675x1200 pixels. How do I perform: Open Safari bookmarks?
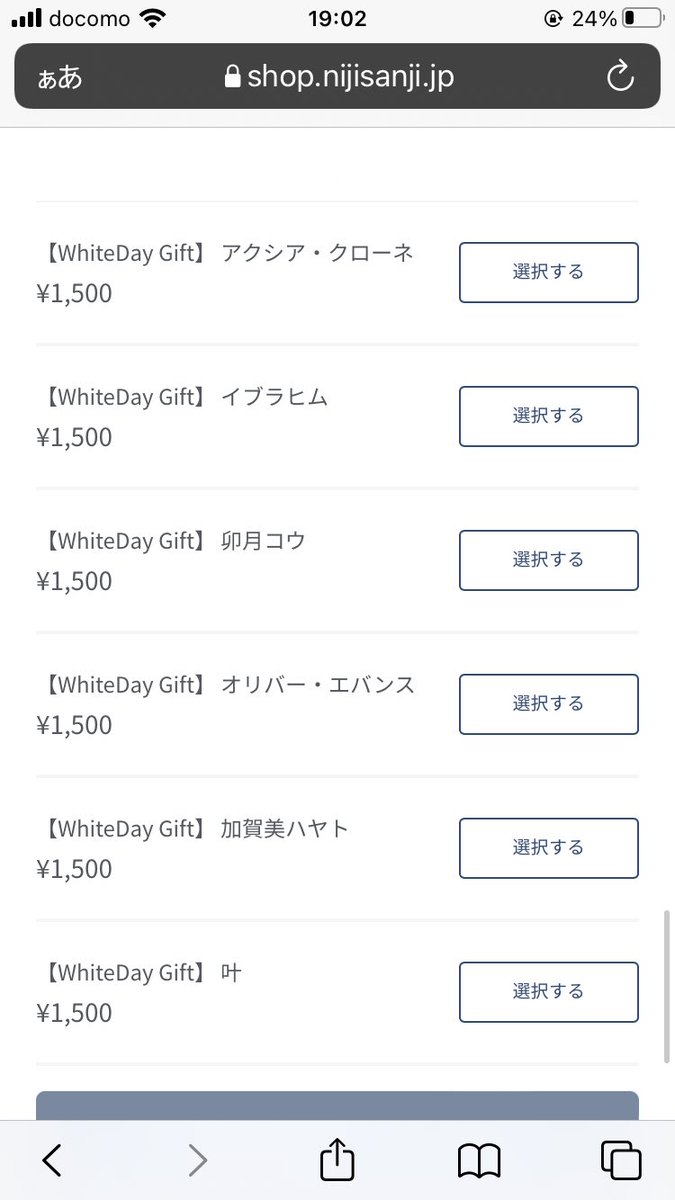click(x=479, y=1160)
